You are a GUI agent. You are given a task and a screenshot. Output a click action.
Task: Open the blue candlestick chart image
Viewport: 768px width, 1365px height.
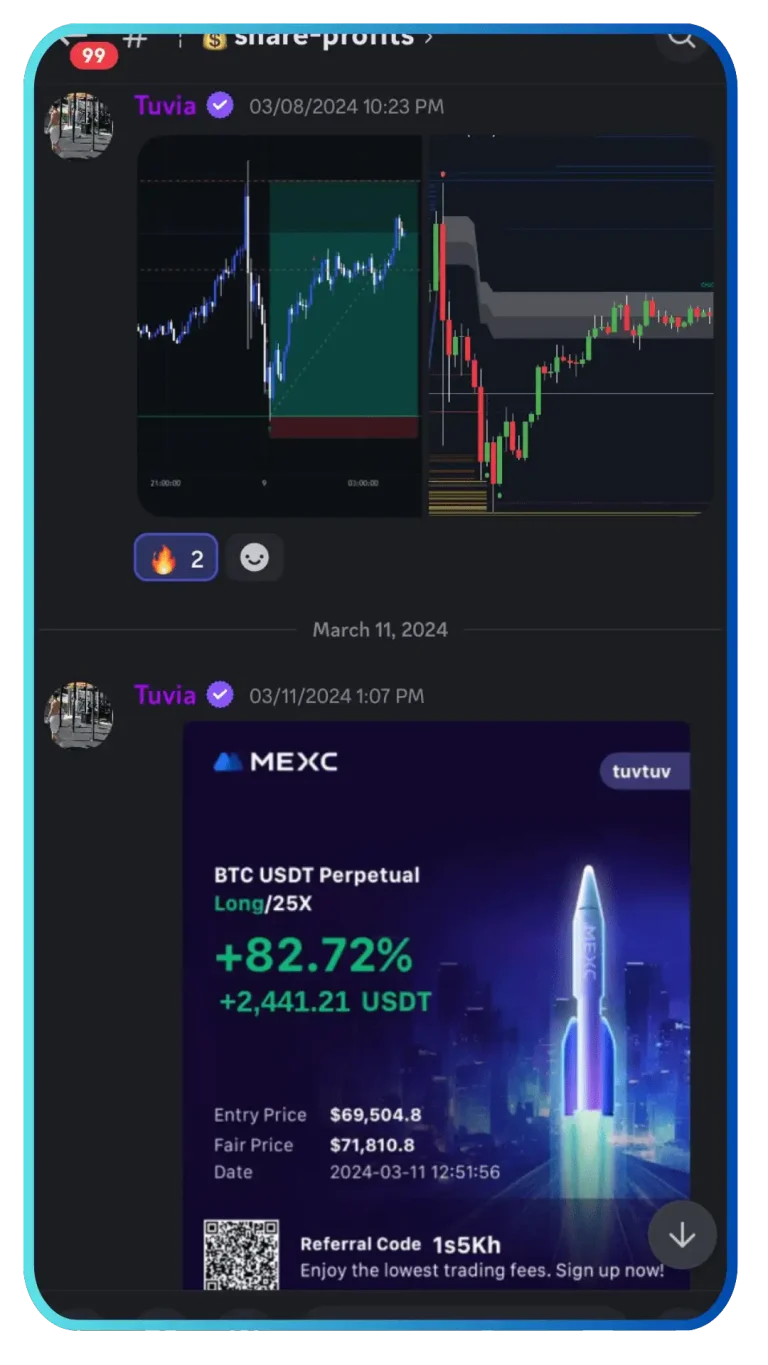pyautogui.click(x=279, y=325)
